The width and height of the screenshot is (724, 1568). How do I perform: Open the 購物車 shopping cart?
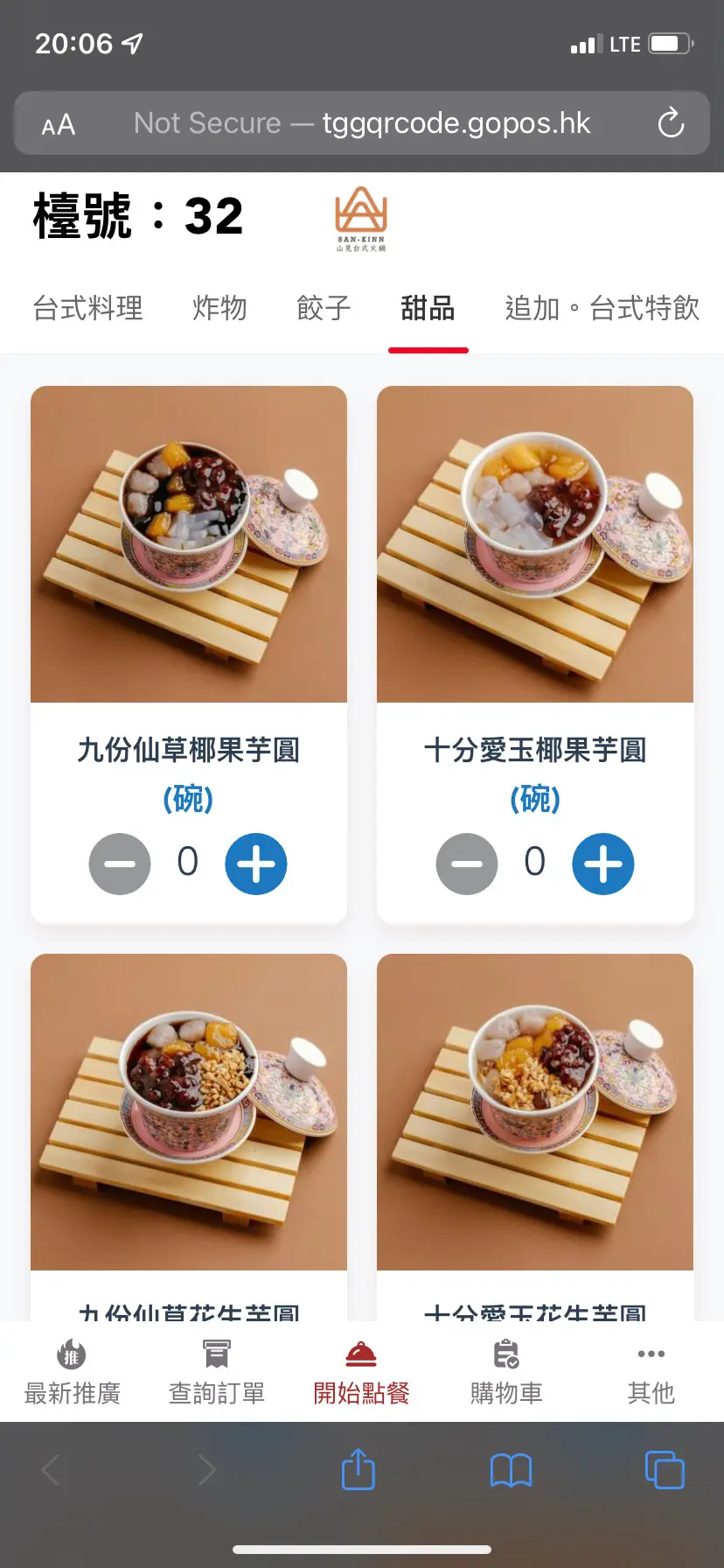[x=506, y=1372]
